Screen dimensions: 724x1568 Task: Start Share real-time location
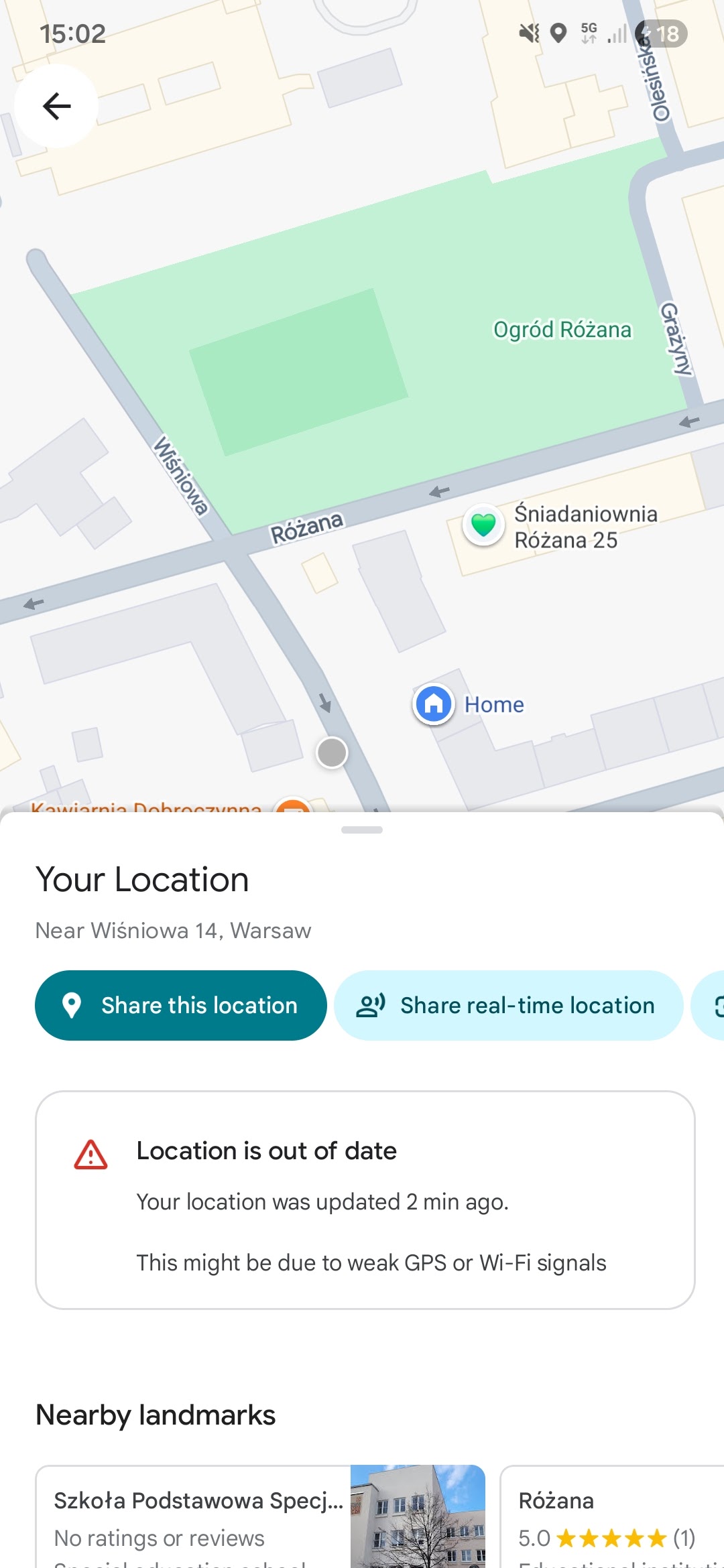point(508,1005)
